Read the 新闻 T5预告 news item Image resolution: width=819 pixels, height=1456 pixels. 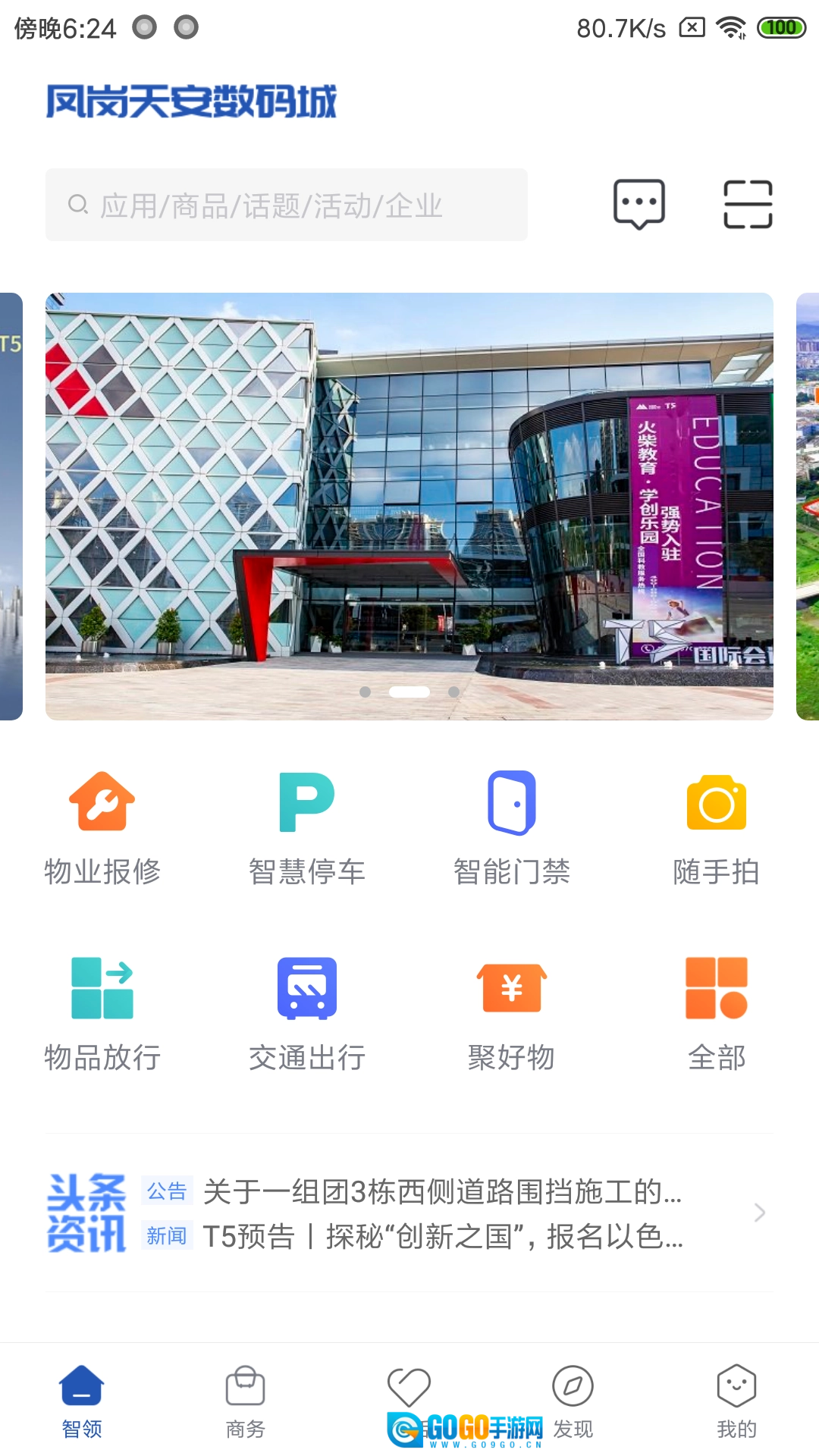(442, 1236)
